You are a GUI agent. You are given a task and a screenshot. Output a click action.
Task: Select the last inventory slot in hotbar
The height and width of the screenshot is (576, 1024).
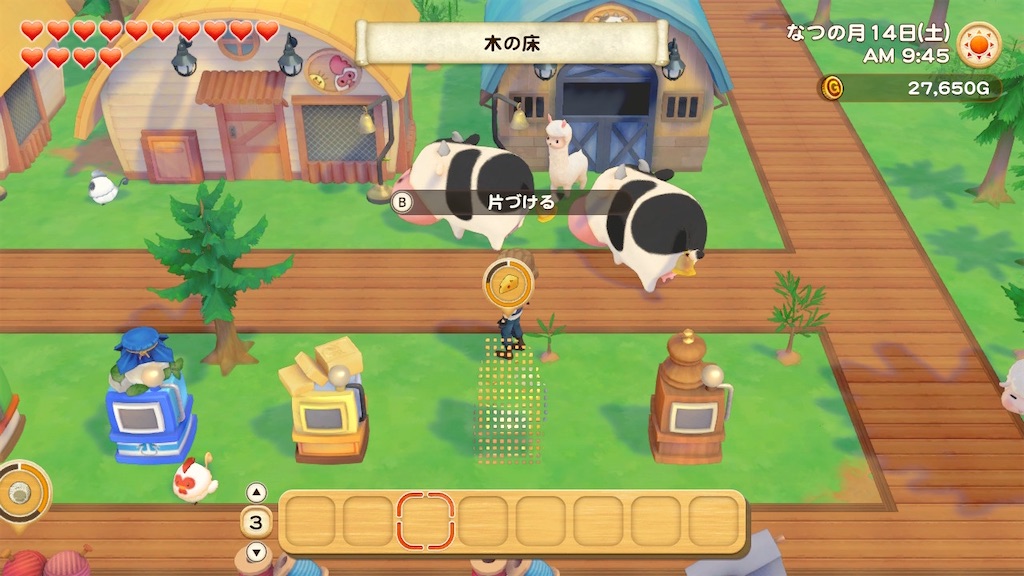click(x=714, y=521)
